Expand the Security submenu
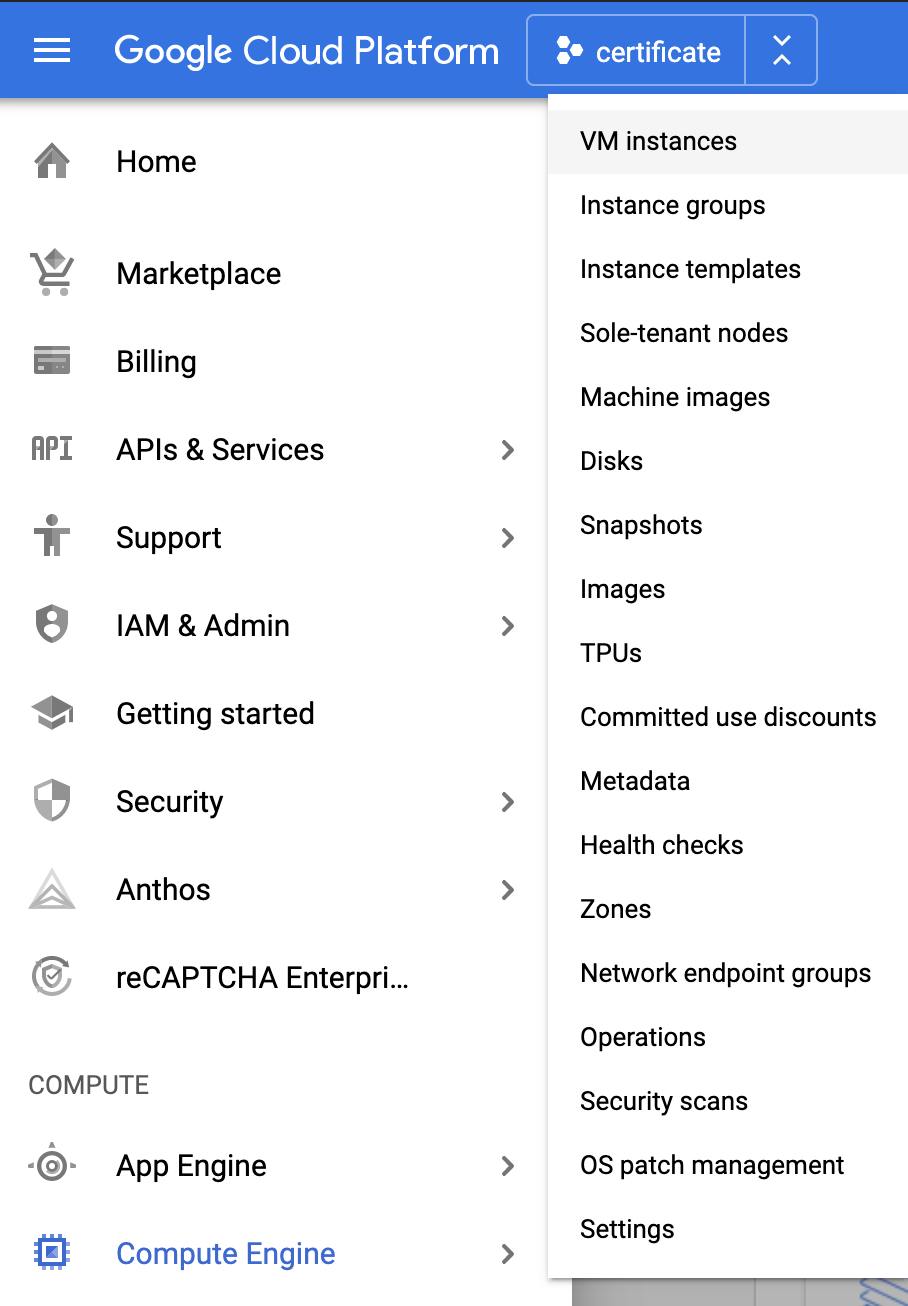The height and width of the screenshot is (1306, 908). pyautogui.click(x=507, y=802)
